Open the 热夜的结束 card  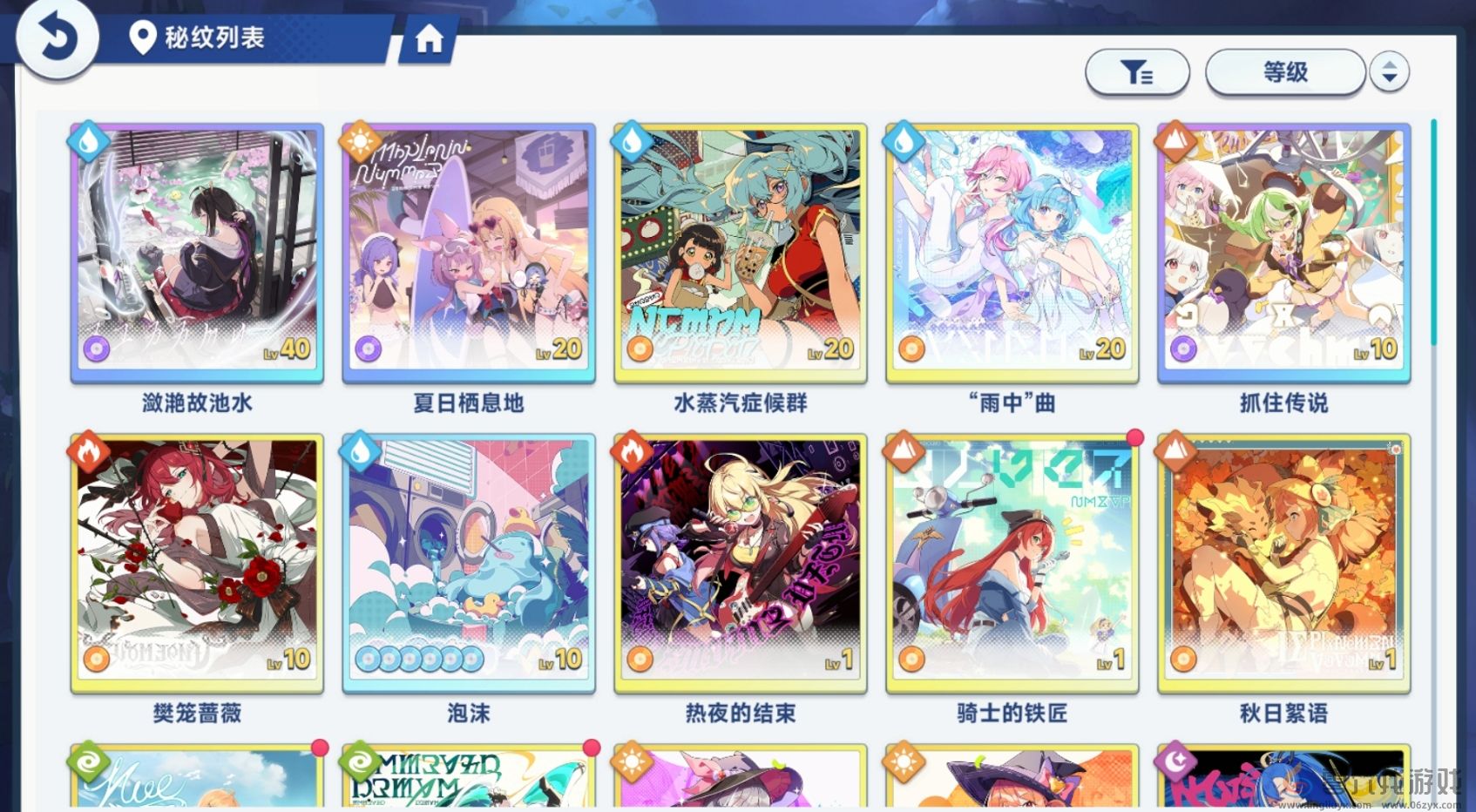tap(741, 563)
